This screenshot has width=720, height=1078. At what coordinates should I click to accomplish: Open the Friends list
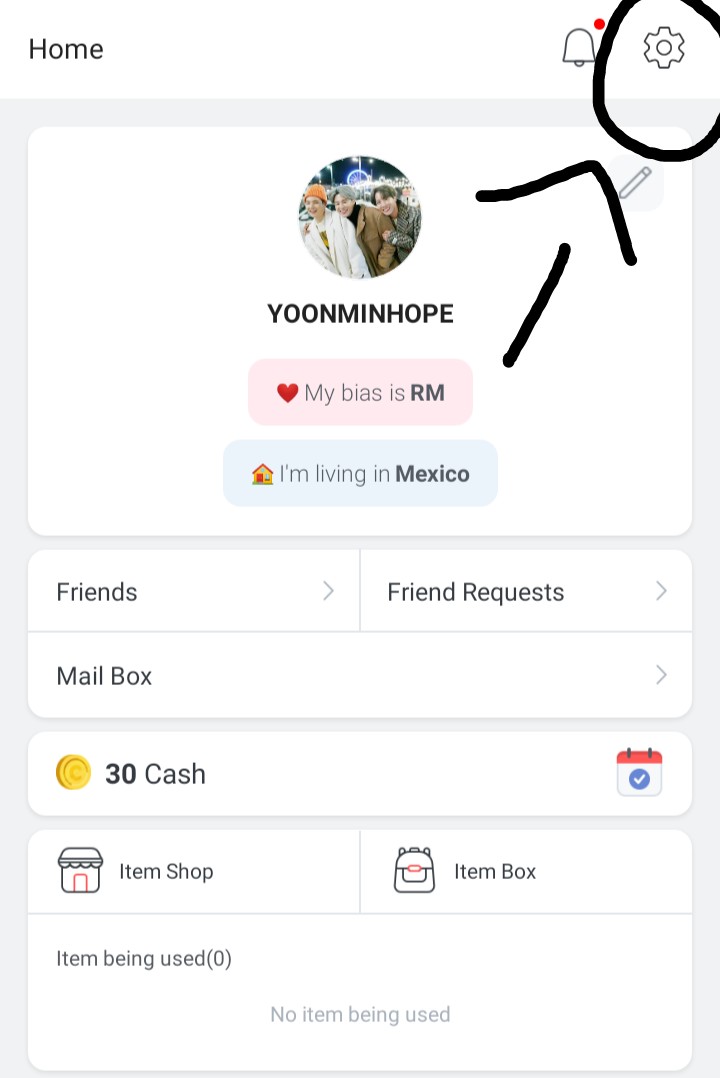point(194,592)
